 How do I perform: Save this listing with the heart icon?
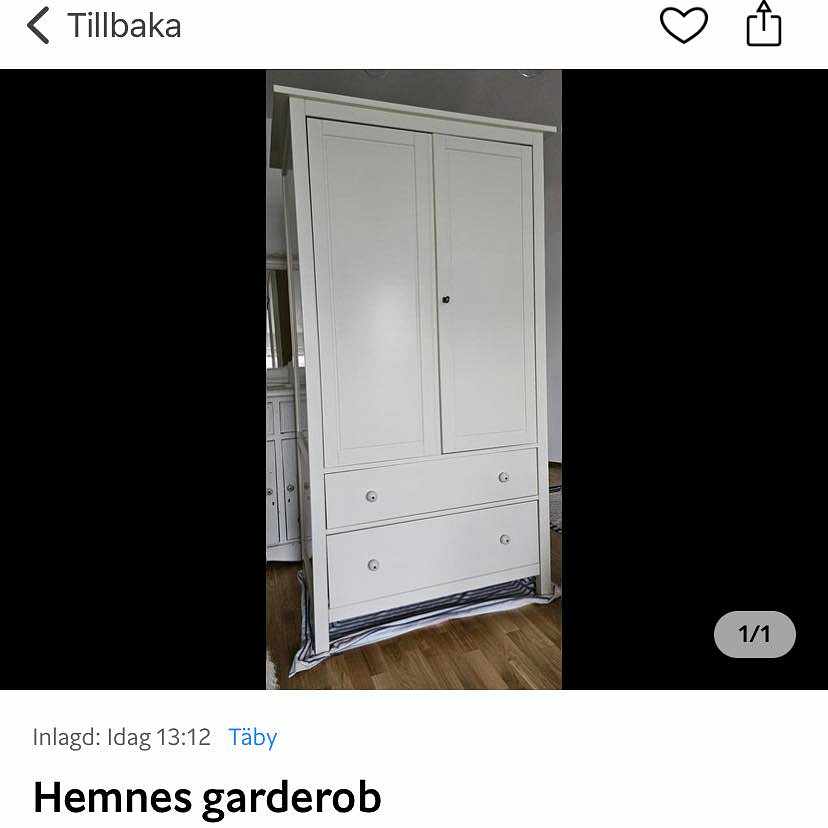[684, 26]
